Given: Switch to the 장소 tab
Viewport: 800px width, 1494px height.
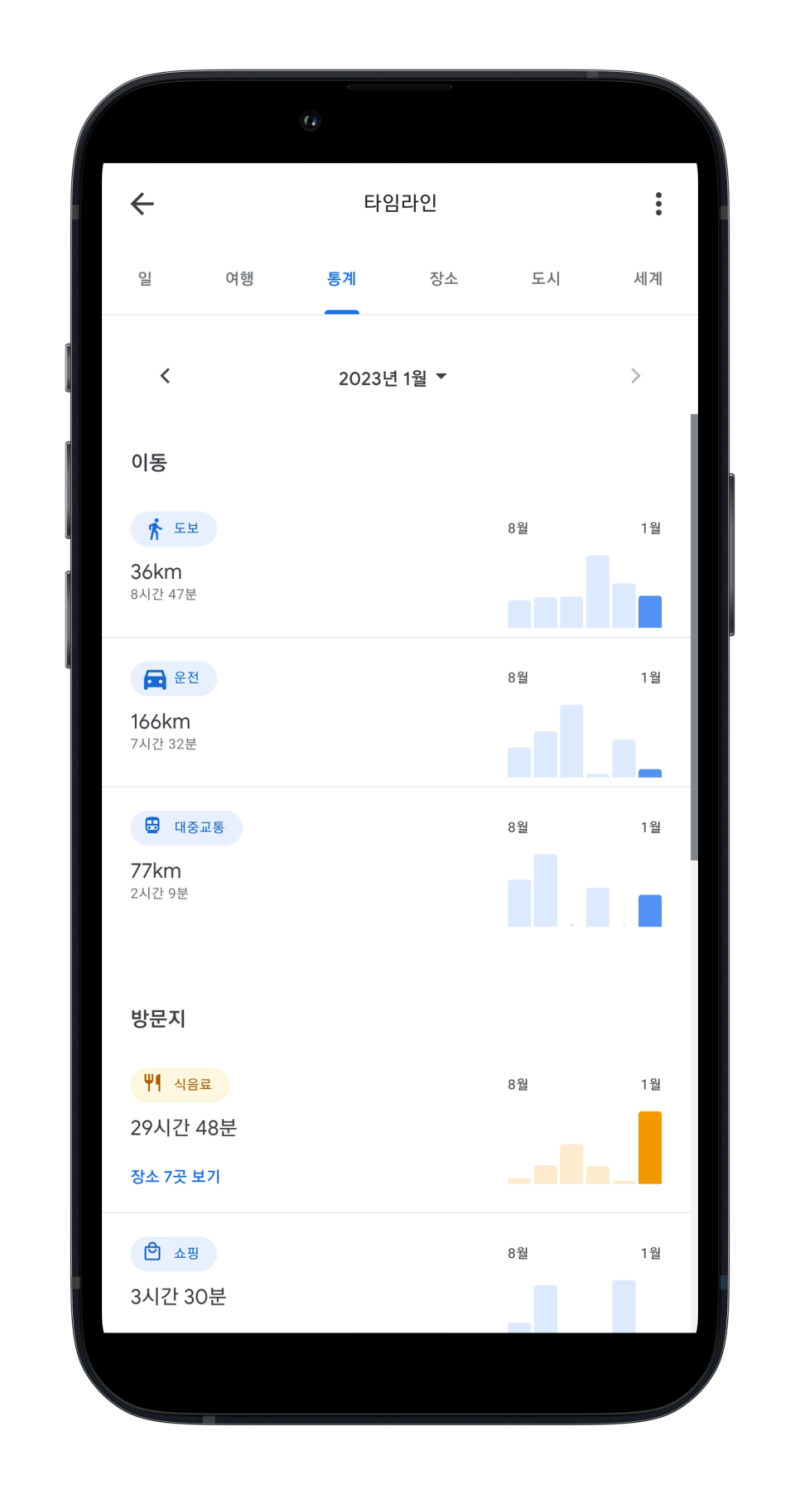Looking at the screenshot, I should [x=443, y=279].
